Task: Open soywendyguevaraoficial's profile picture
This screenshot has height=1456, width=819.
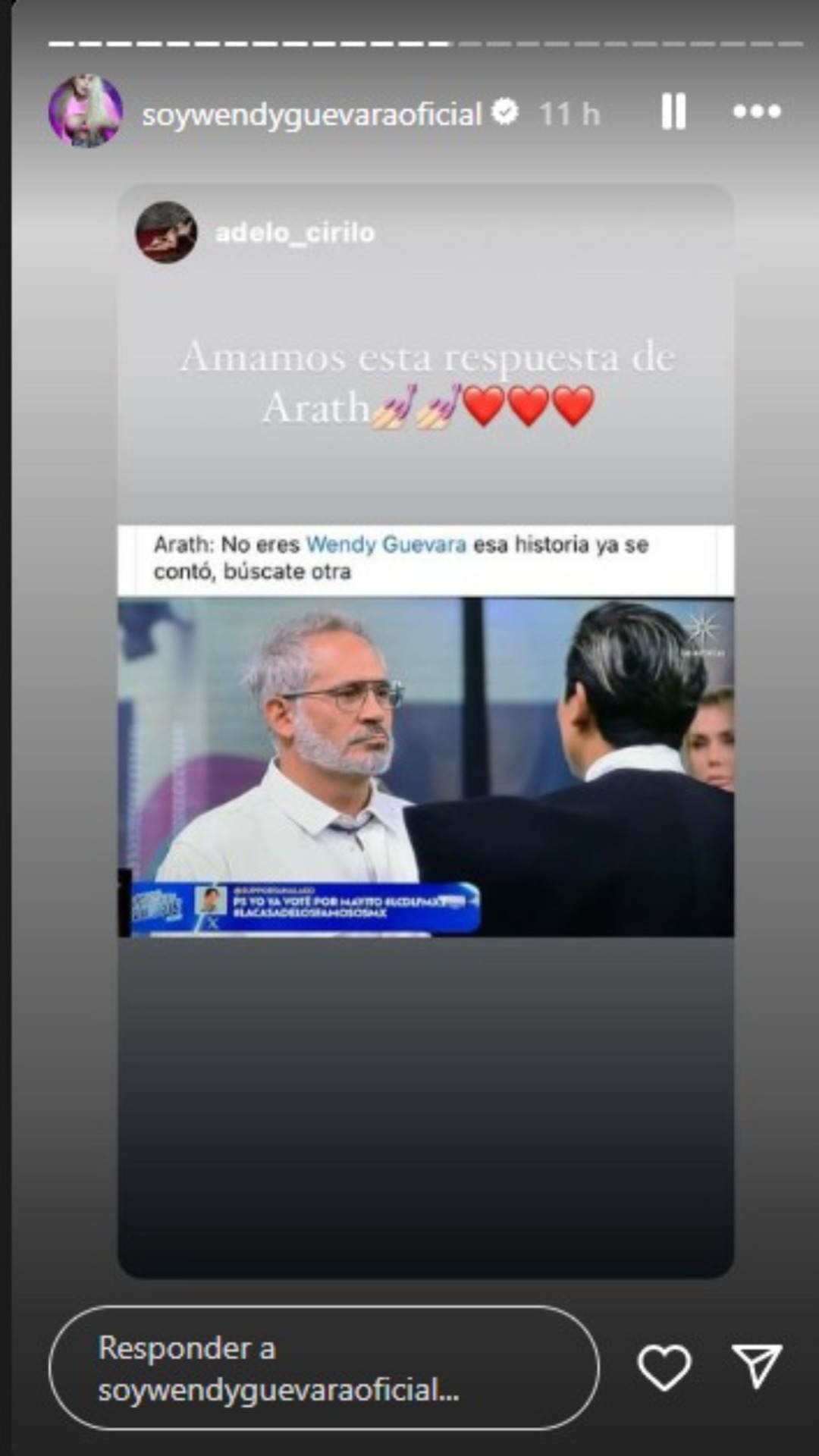Action: [x=86, y=111]
